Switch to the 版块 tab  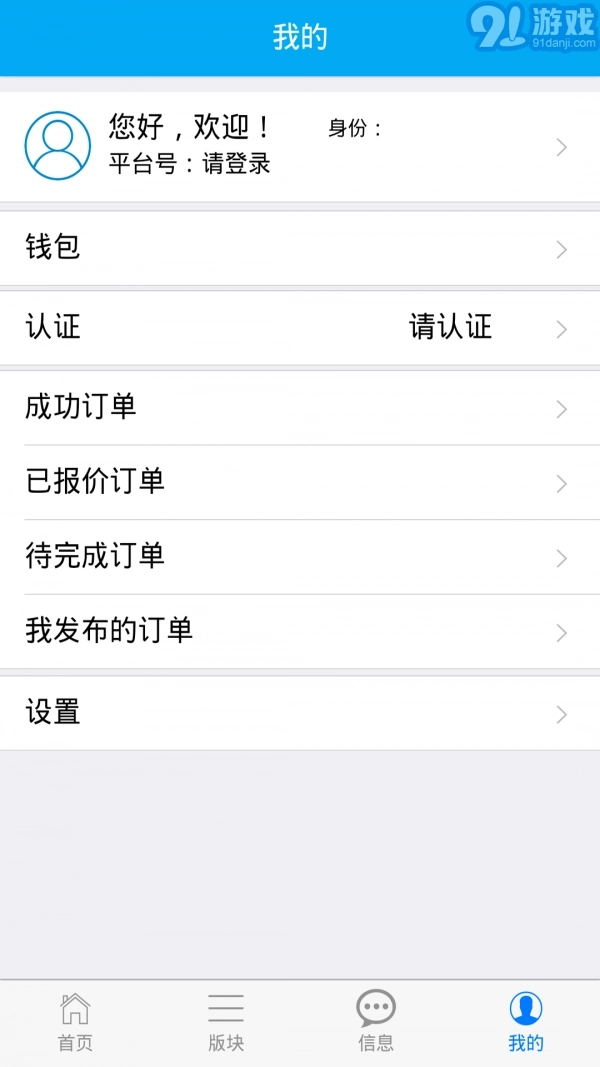(x=226, y=1022)
